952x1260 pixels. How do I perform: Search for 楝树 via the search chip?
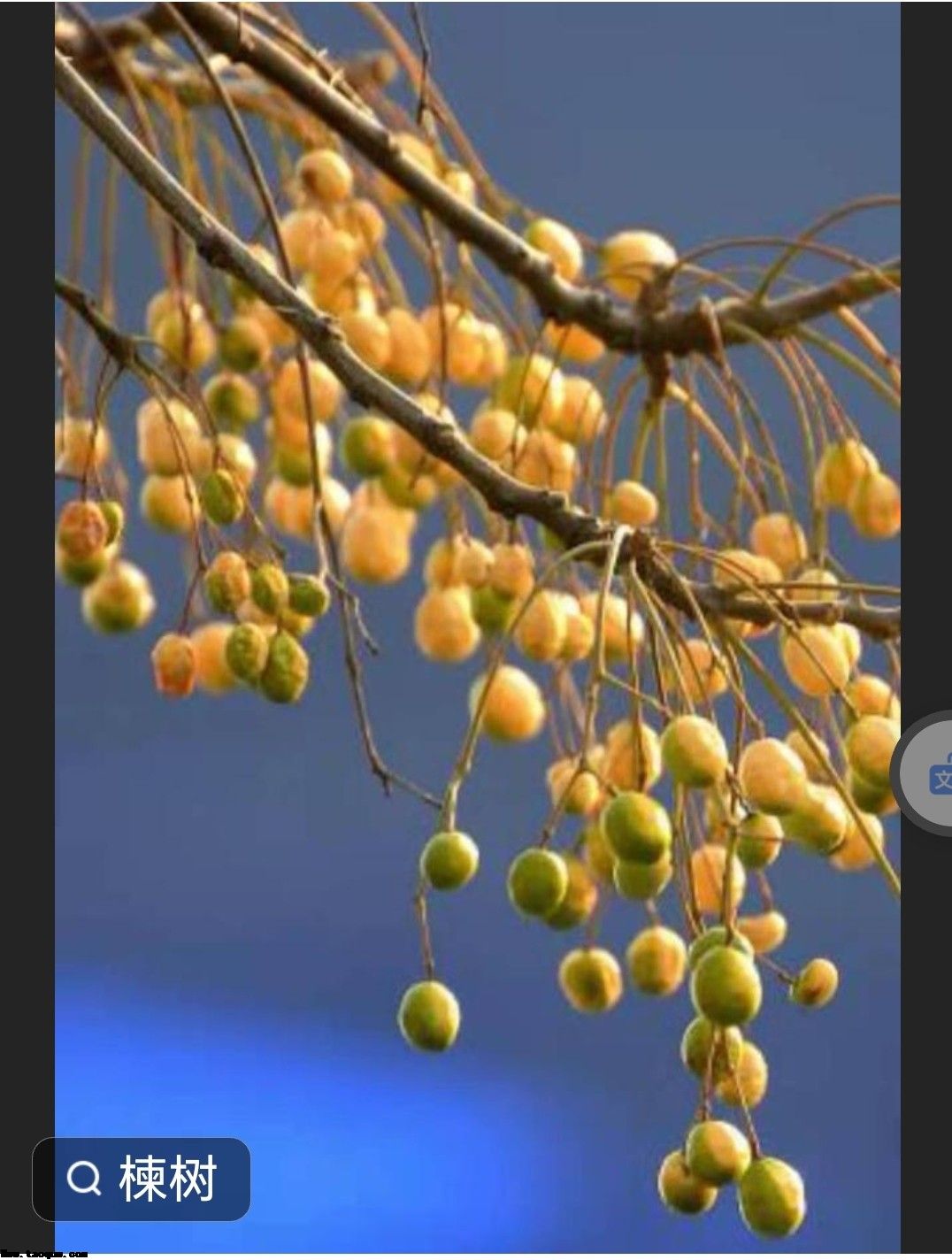point(142,1179)
